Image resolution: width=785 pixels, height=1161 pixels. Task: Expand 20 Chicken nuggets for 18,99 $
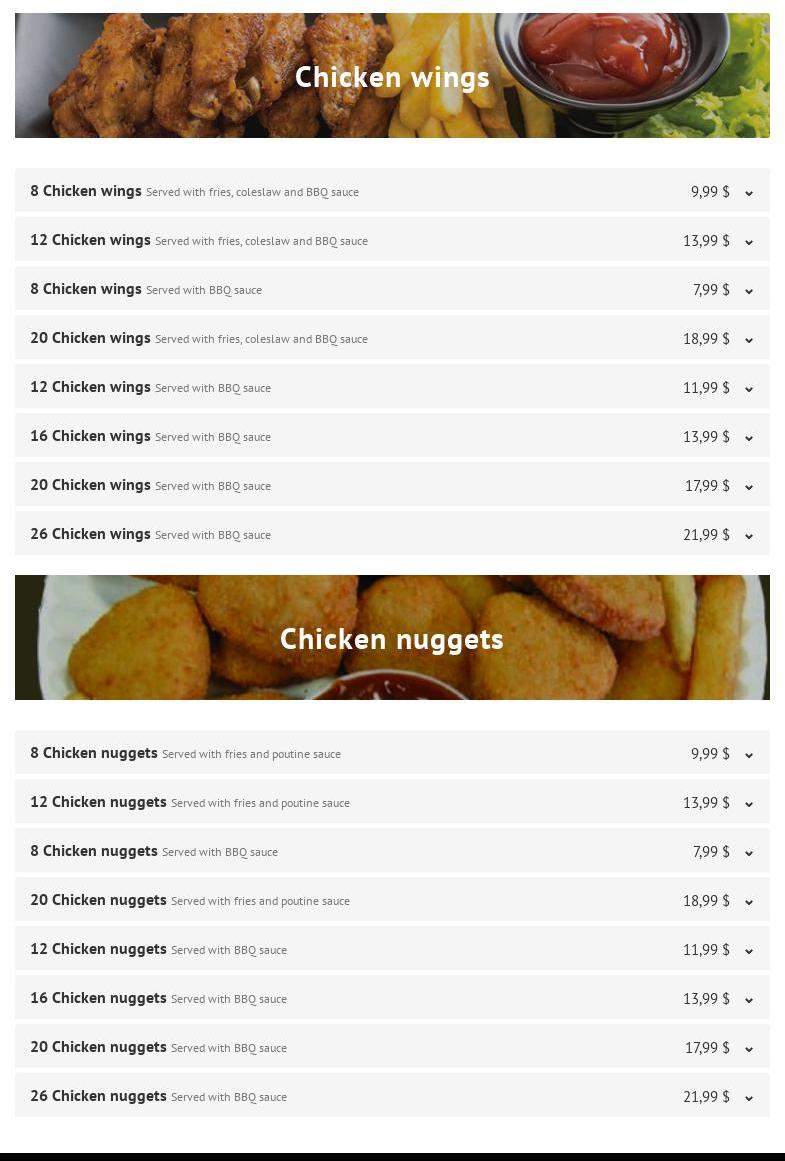click(x=748, y=901)
